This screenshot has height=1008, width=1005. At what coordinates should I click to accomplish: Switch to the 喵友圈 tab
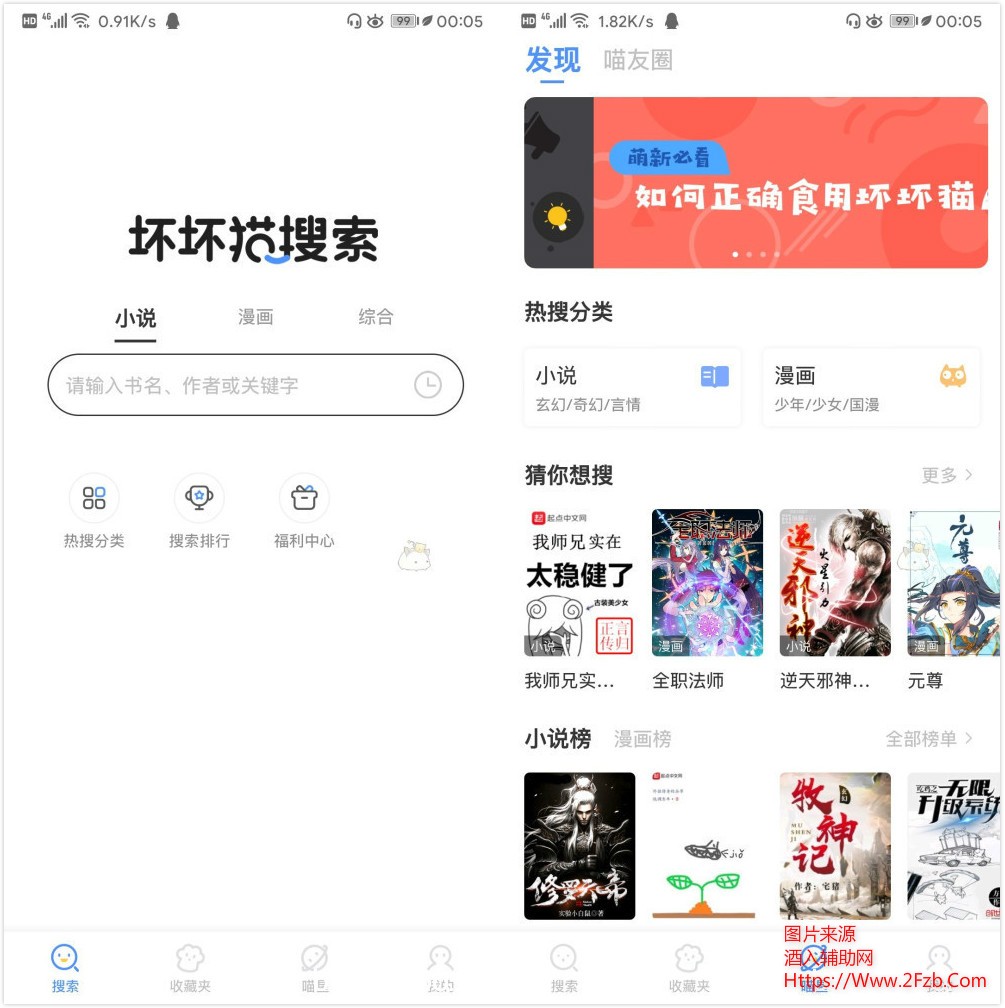pyautogui.click(x=638, y=60)
